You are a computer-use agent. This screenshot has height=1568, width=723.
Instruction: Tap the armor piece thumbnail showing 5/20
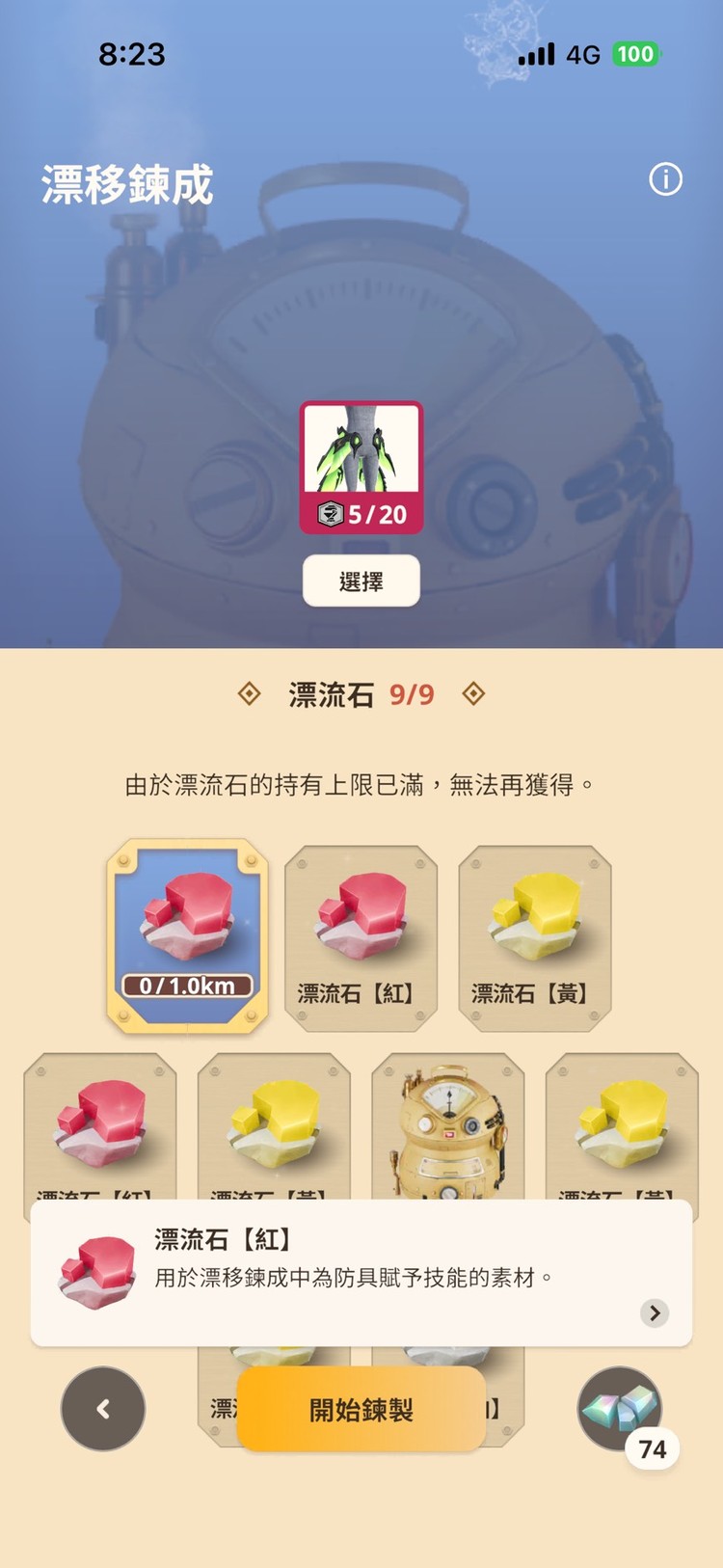361,465
